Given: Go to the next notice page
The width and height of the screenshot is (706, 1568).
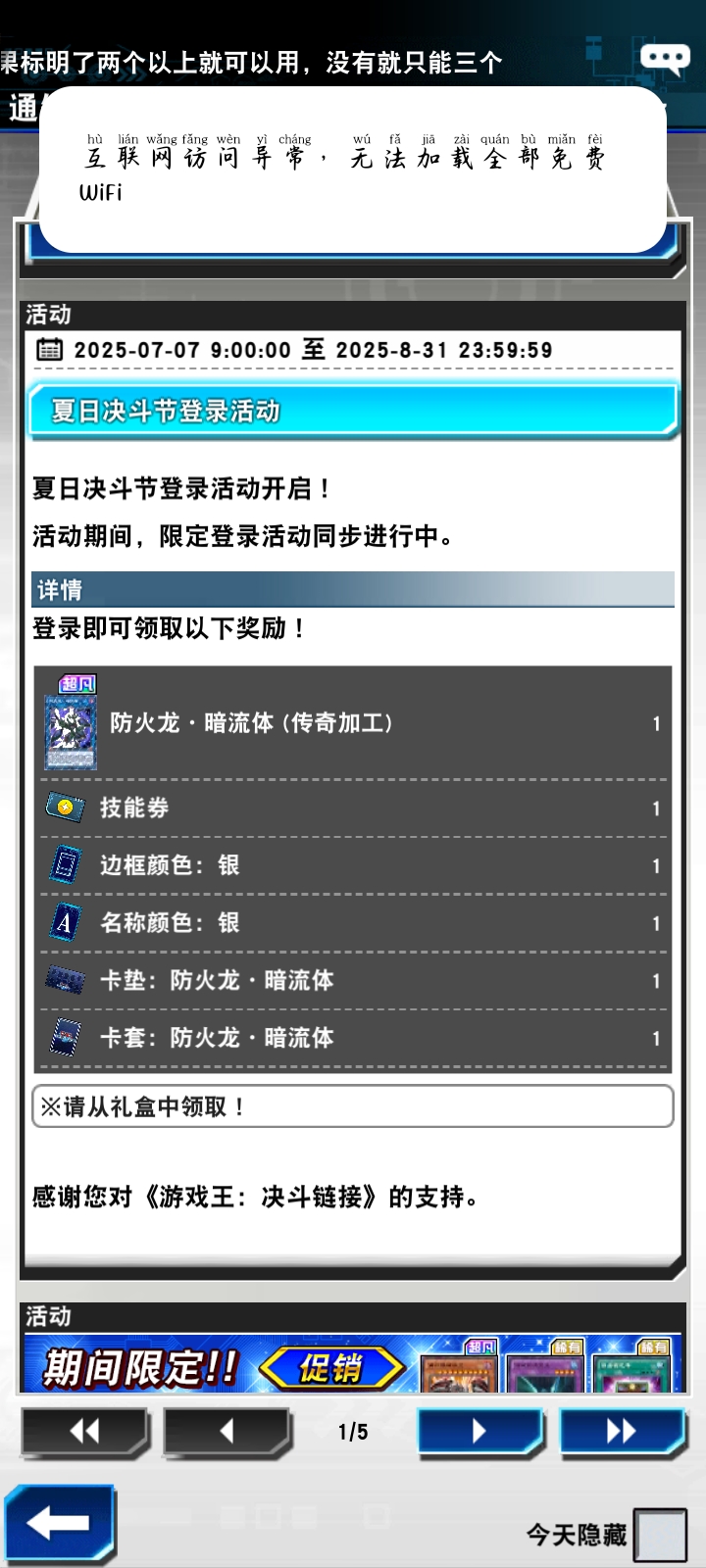Looking at the screenshot, I should (480, 1432).
